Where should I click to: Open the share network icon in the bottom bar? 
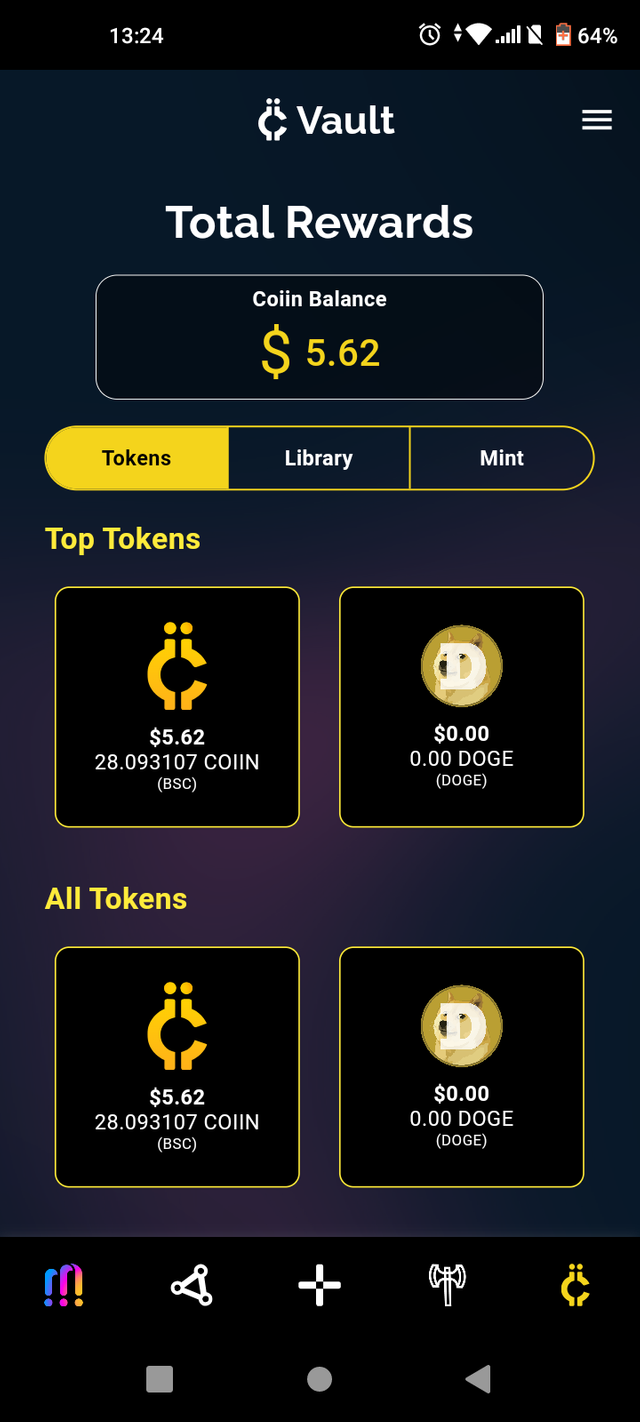pos(192,1285)
